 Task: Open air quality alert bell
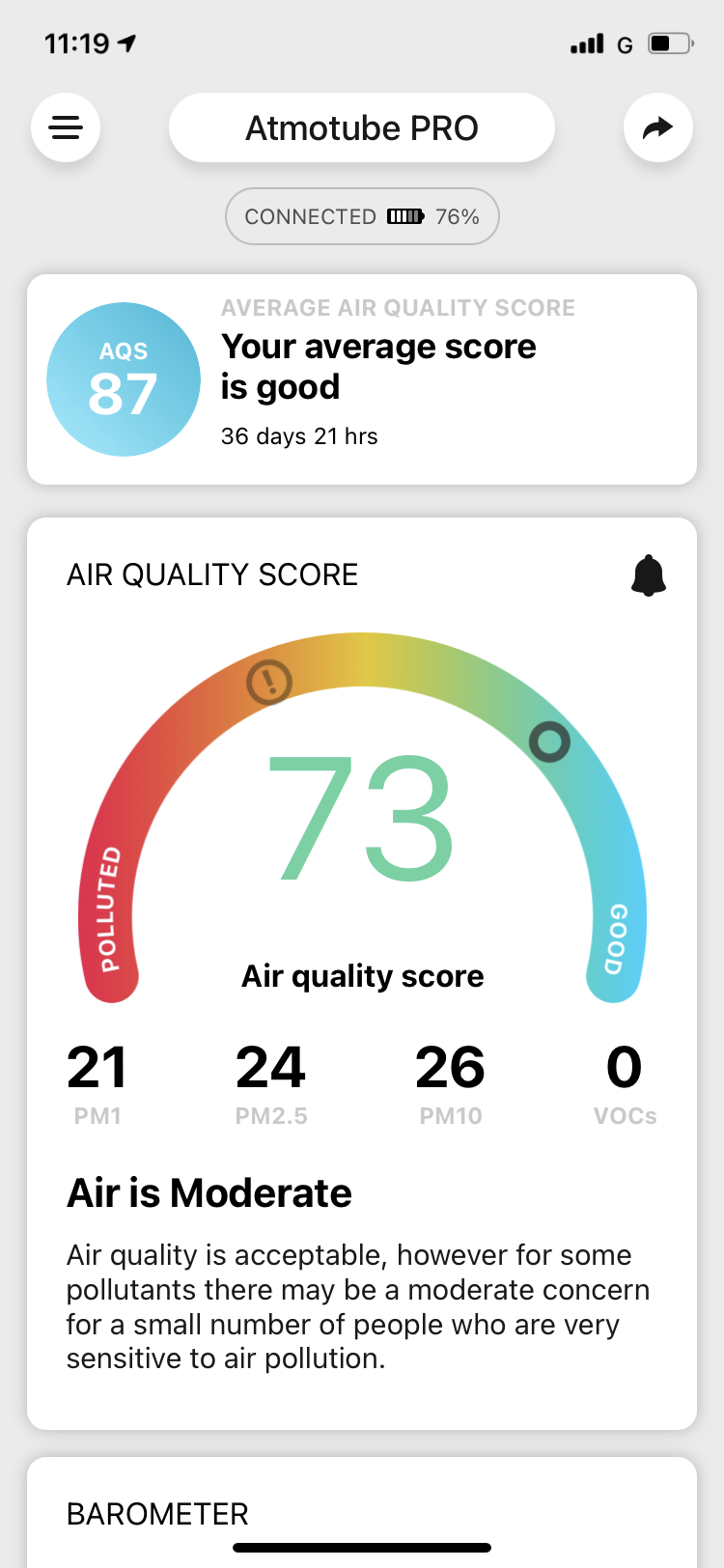(648, 575)
